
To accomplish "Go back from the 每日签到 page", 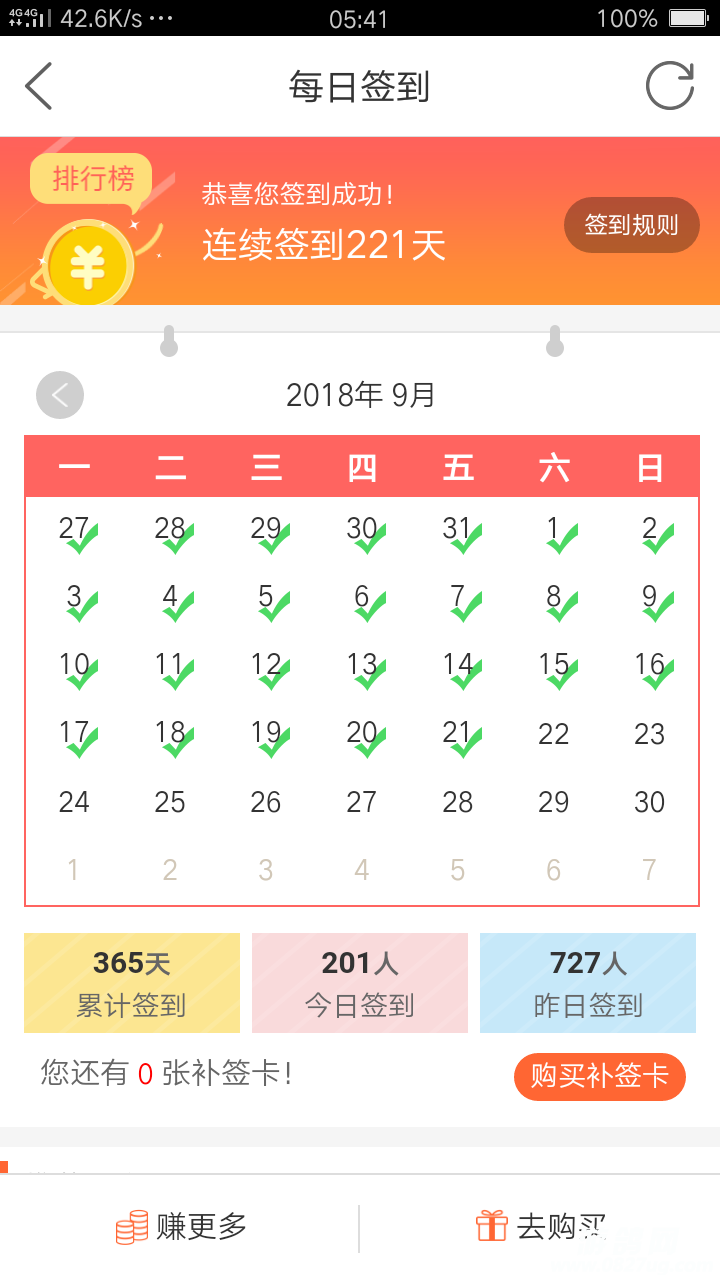I will pyautogui.click(x=39, y=87).
